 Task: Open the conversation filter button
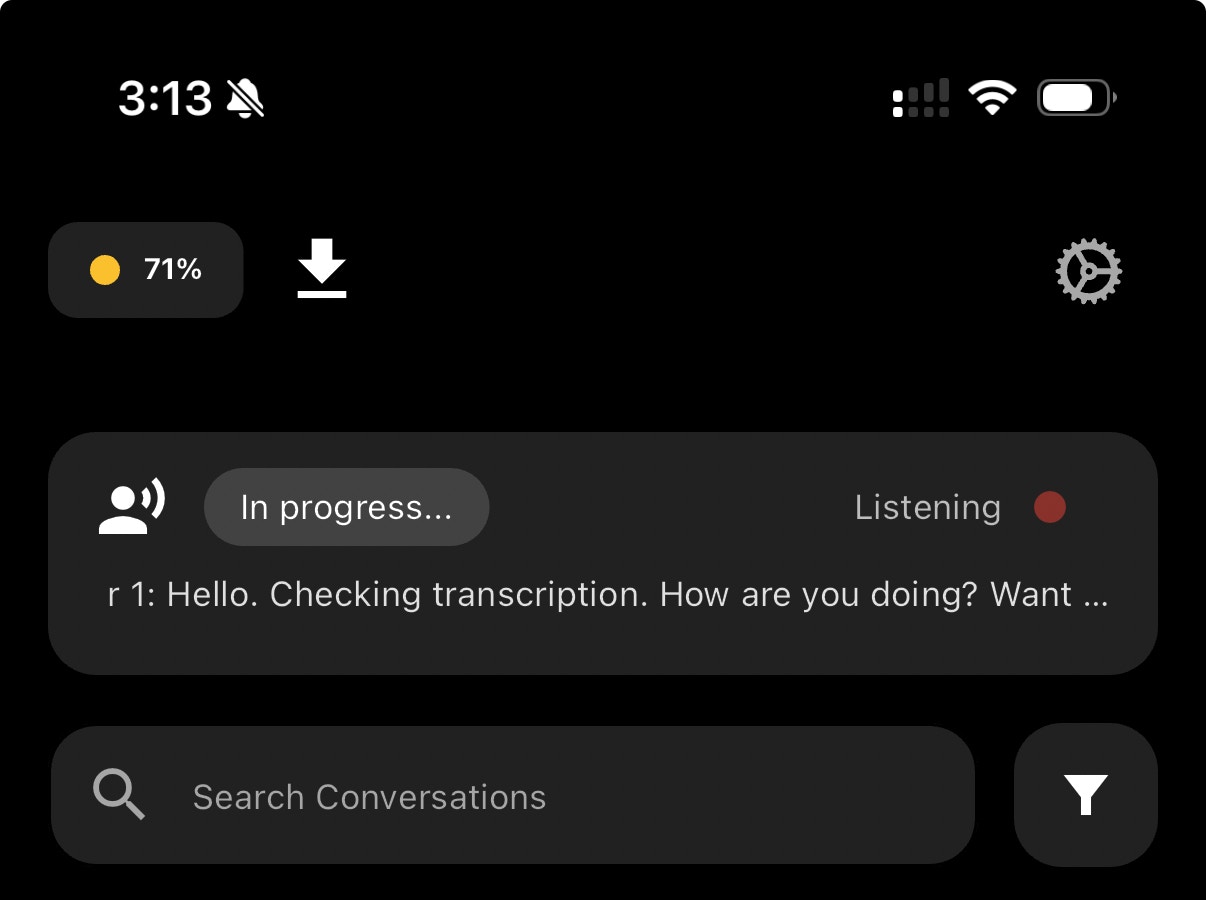pos(1085,795)
